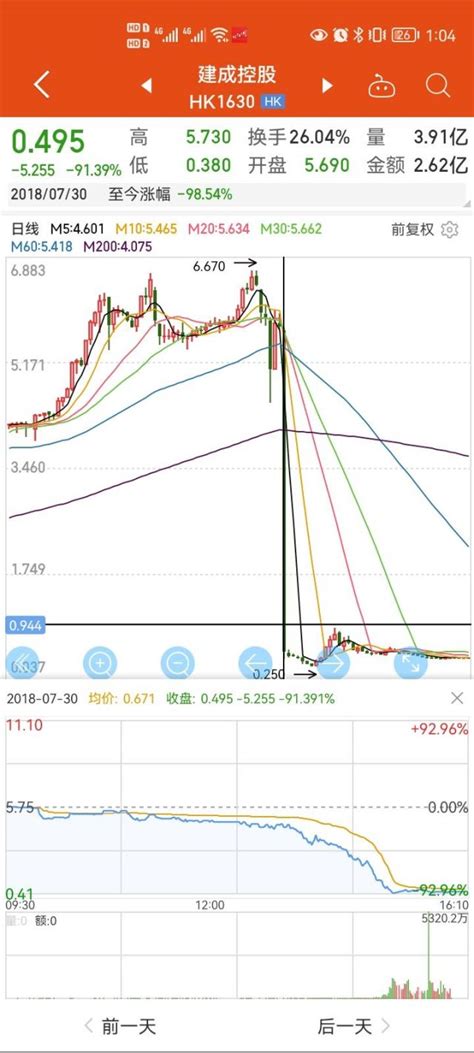Open chart settings gear
This screenshot has height=1053, width=474.
coord(449,230)
